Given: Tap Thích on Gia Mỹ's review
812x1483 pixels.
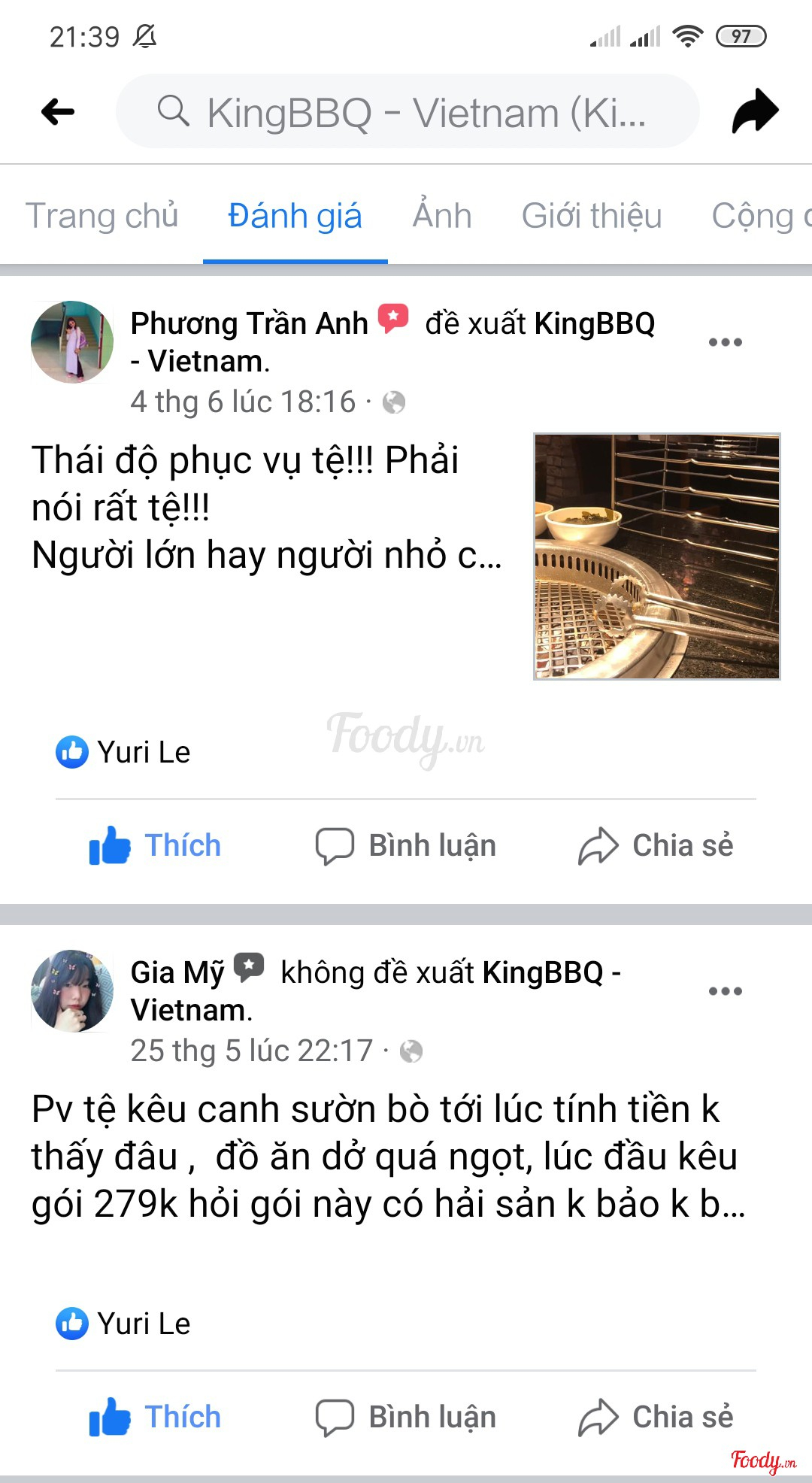Looking at the screenshot, I should click(156, 1417).
